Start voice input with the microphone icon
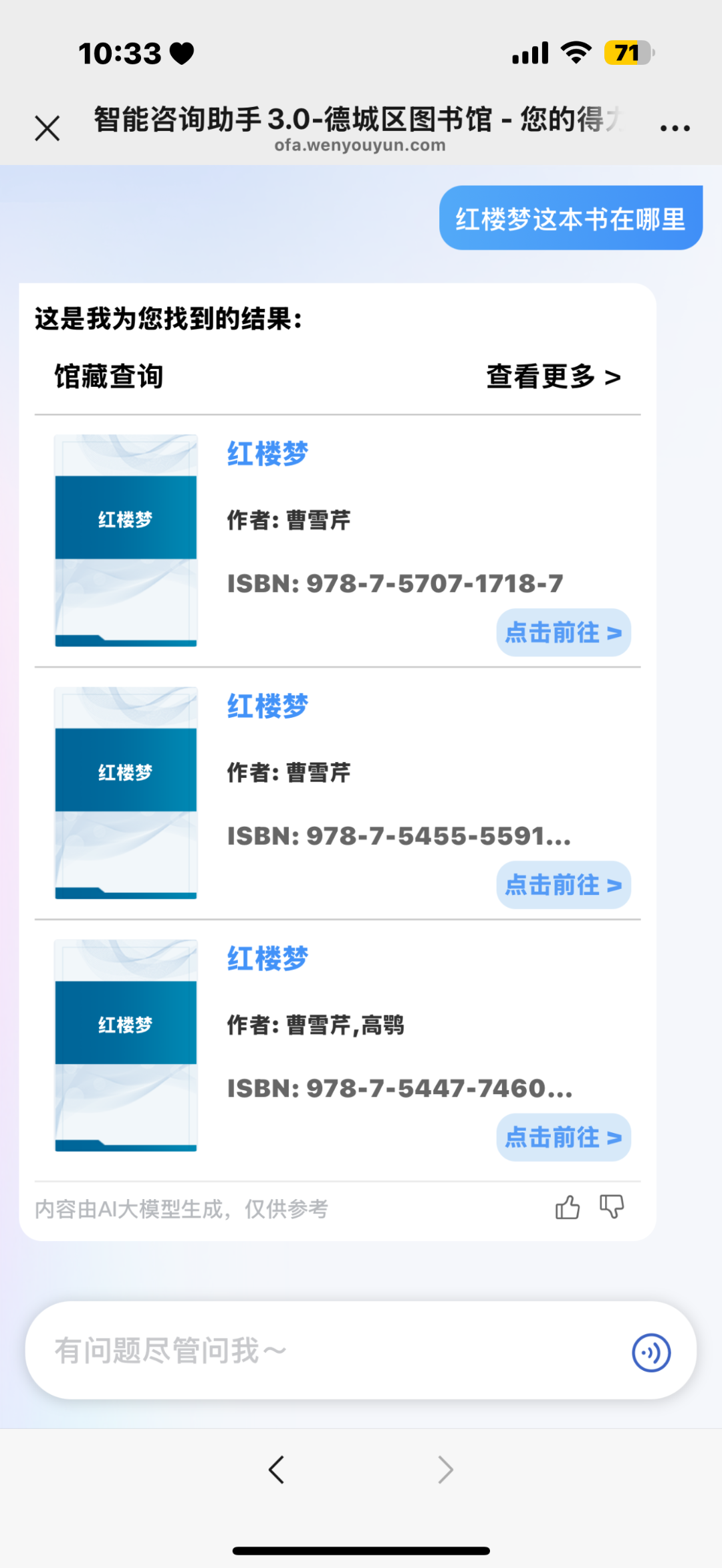 tap(651, 1352)
